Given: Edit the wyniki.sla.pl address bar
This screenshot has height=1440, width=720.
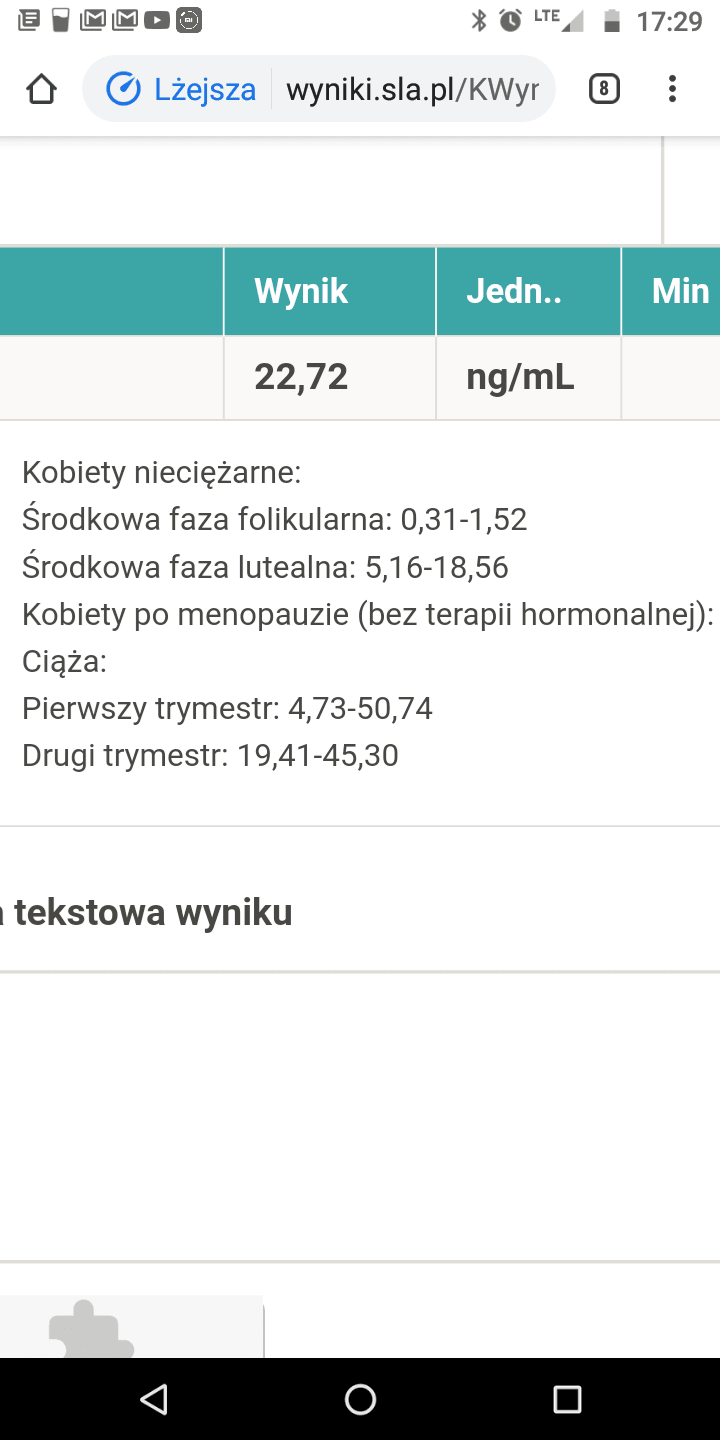Looking at the screenshot, I should [x=412, y=90].
